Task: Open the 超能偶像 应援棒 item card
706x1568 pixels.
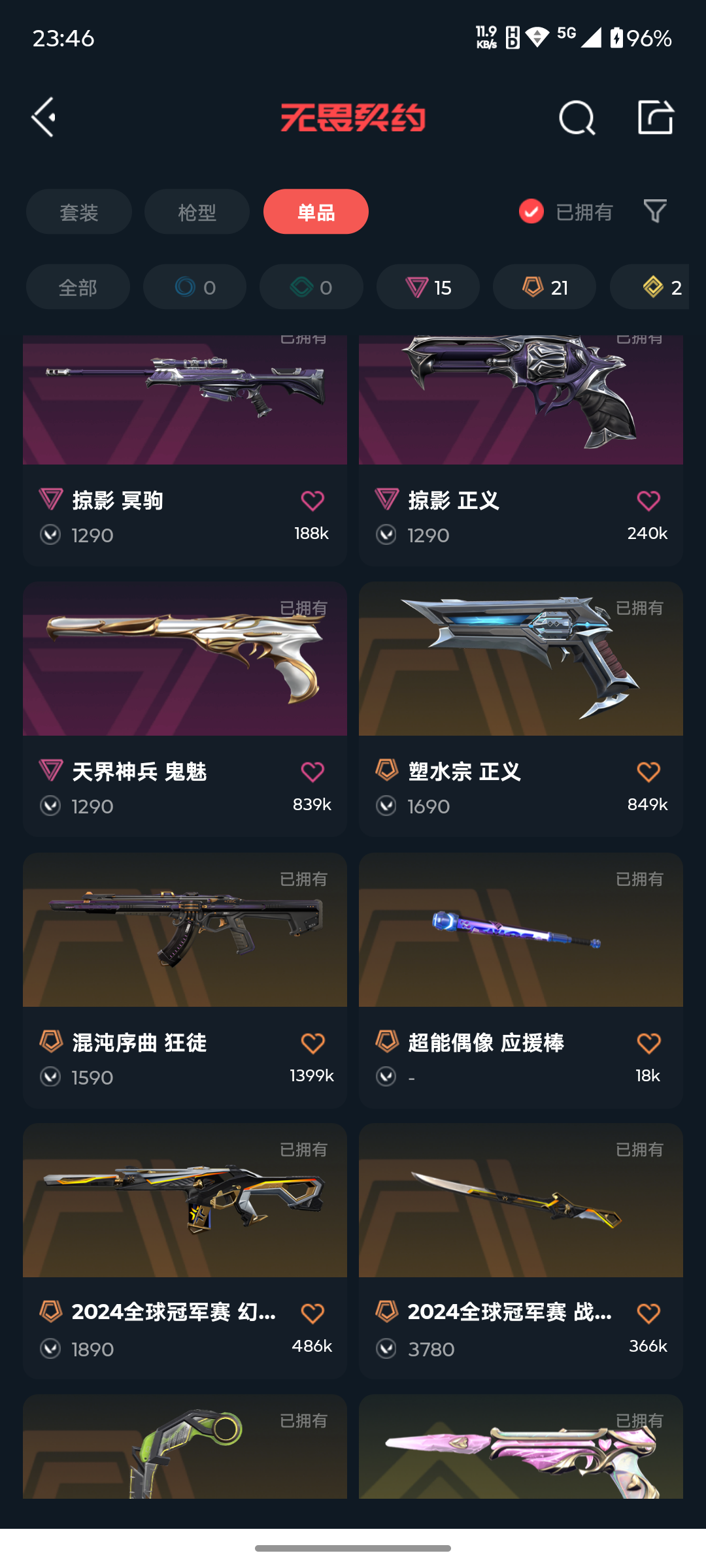Action: tap(521, 980)
